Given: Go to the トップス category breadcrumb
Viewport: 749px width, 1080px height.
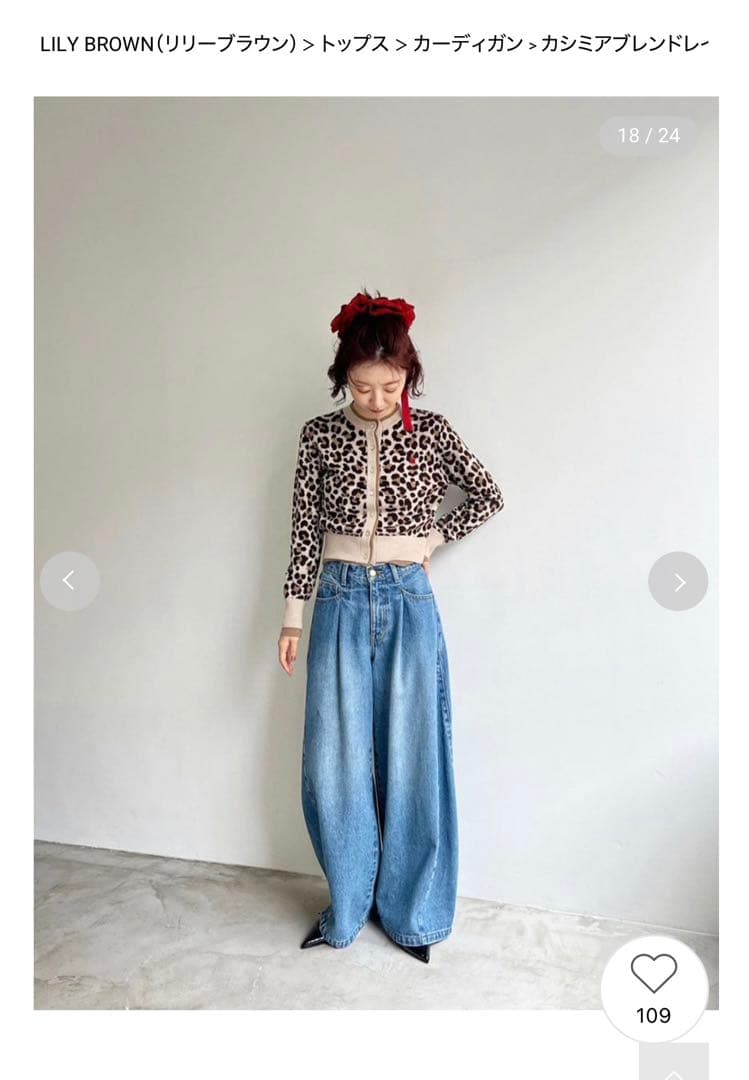Looking at the screenshot, I should [353, 45].
